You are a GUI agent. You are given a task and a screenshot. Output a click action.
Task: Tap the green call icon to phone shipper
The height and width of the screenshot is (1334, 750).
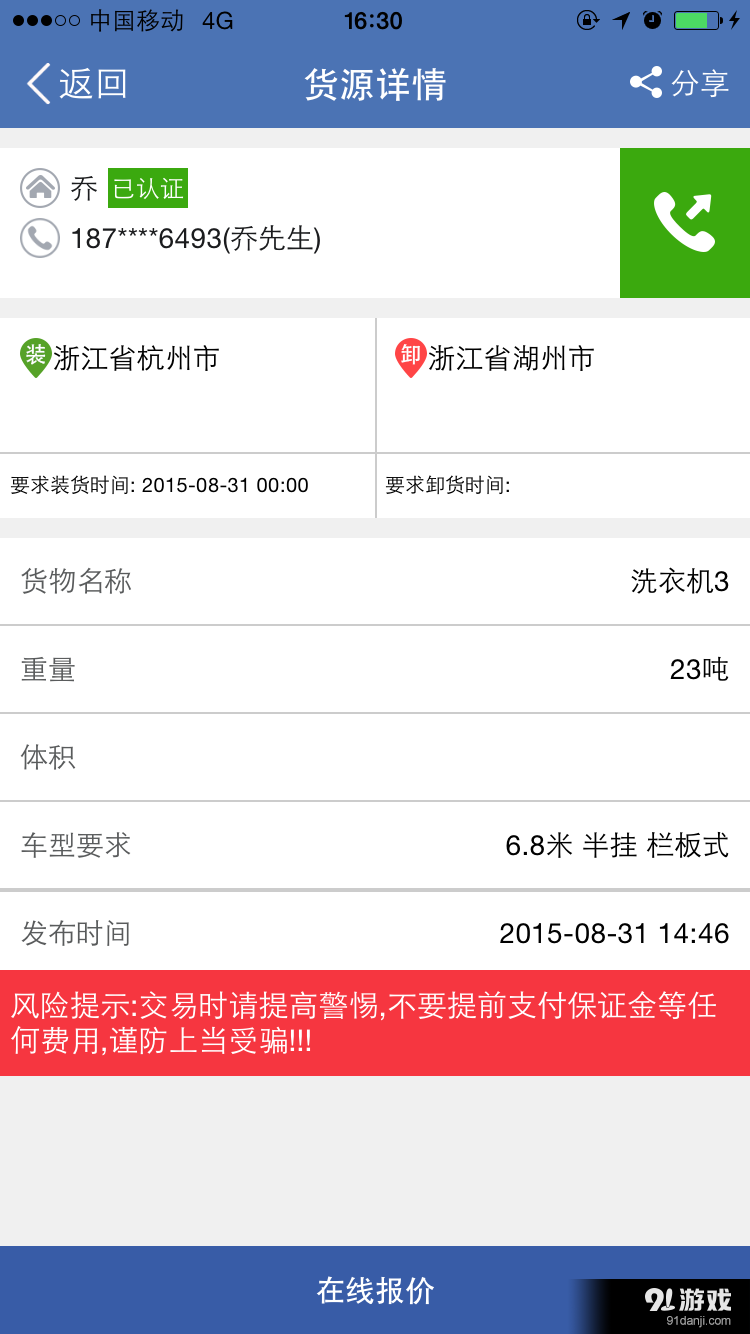[685, 222]
